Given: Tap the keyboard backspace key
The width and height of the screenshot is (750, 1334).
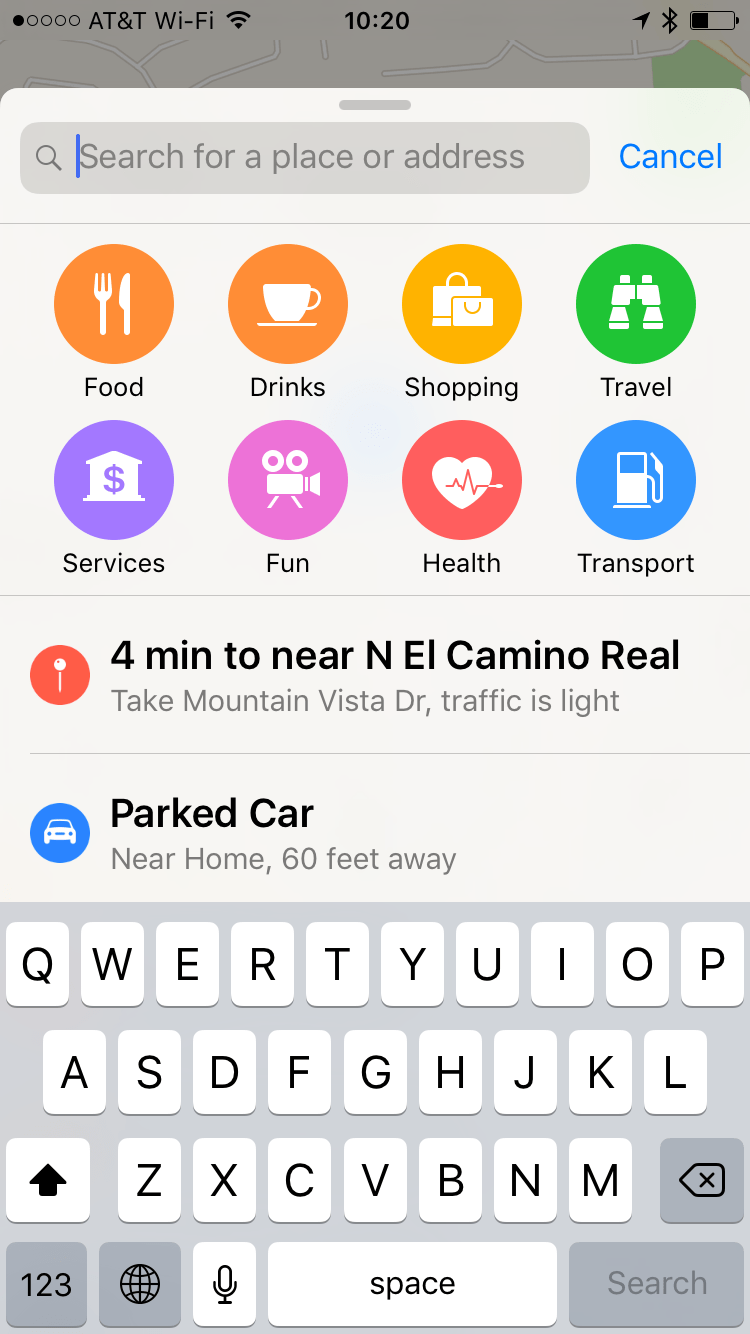Looking at the screenshot, I should [x=702, y=1181].
